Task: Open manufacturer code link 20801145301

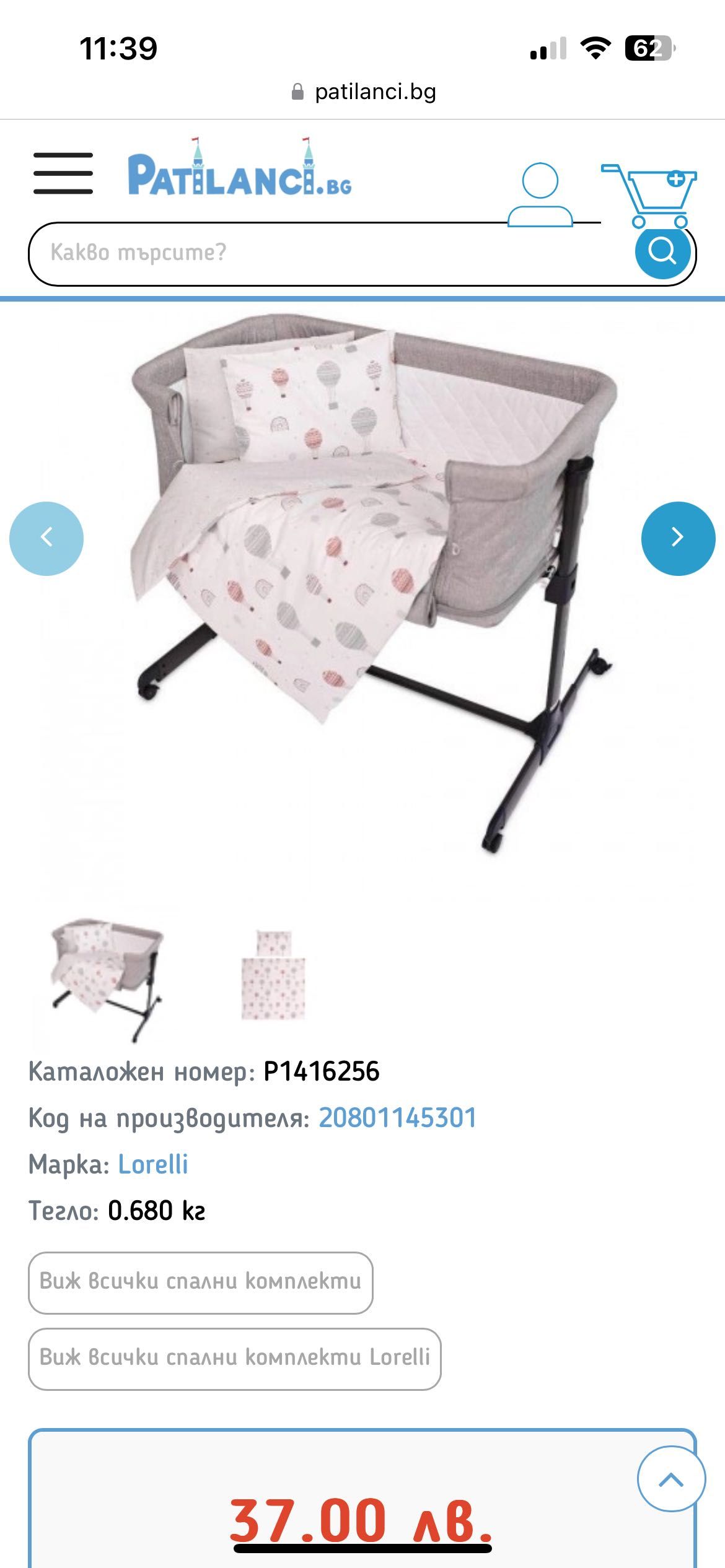Action: pos(397,1118)
